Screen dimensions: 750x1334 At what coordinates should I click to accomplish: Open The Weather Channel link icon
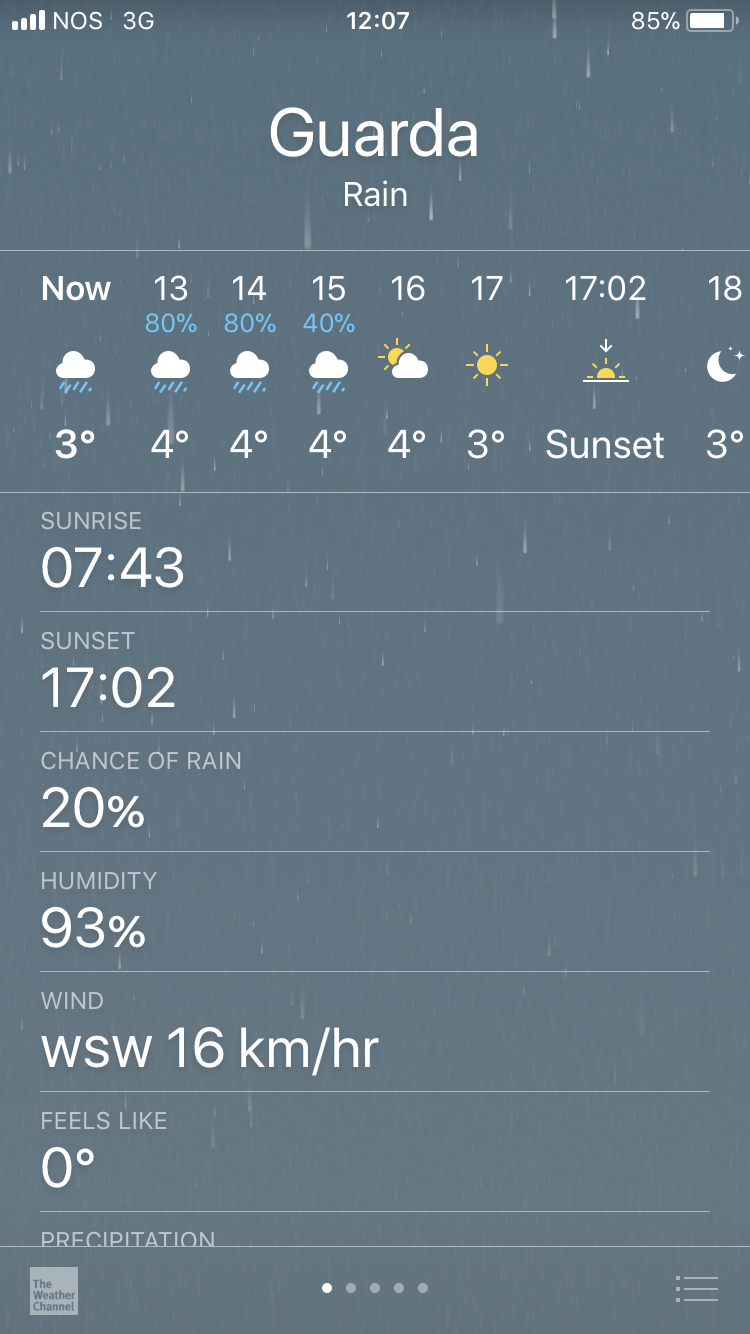tap(53, 1290)
